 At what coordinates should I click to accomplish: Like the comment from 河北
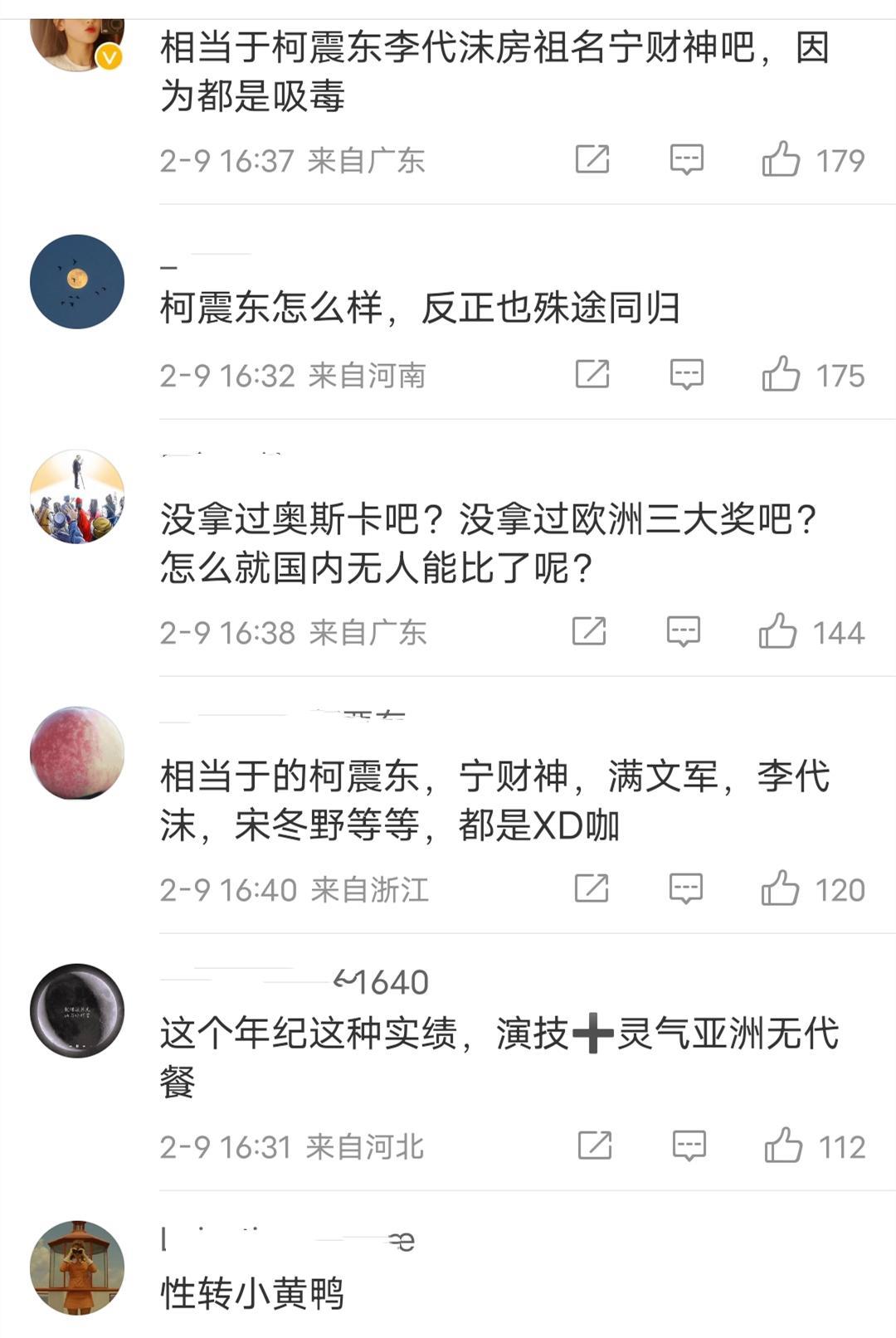[x=783, y=1146]
